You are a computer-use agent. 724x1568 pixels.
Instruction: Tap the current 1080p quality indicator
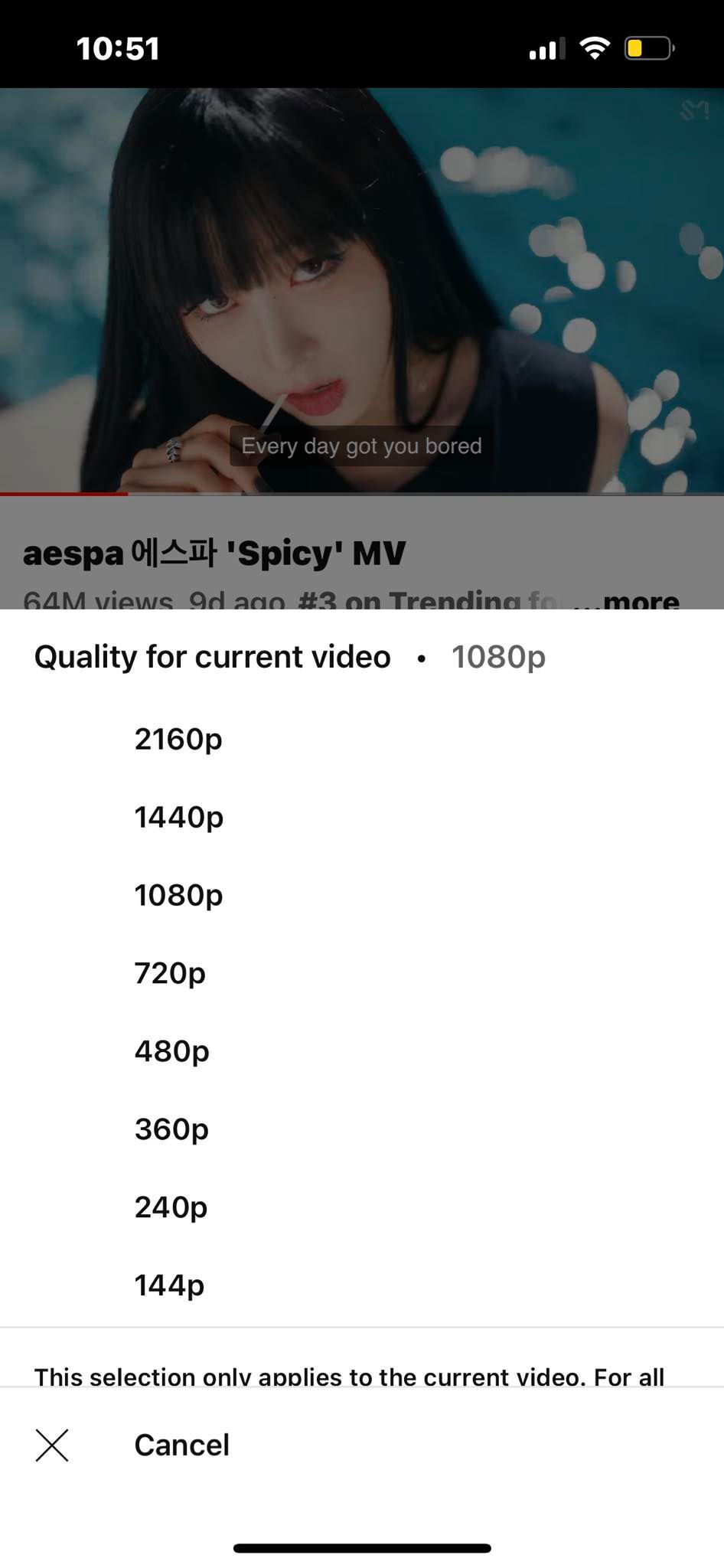point(498,656)
